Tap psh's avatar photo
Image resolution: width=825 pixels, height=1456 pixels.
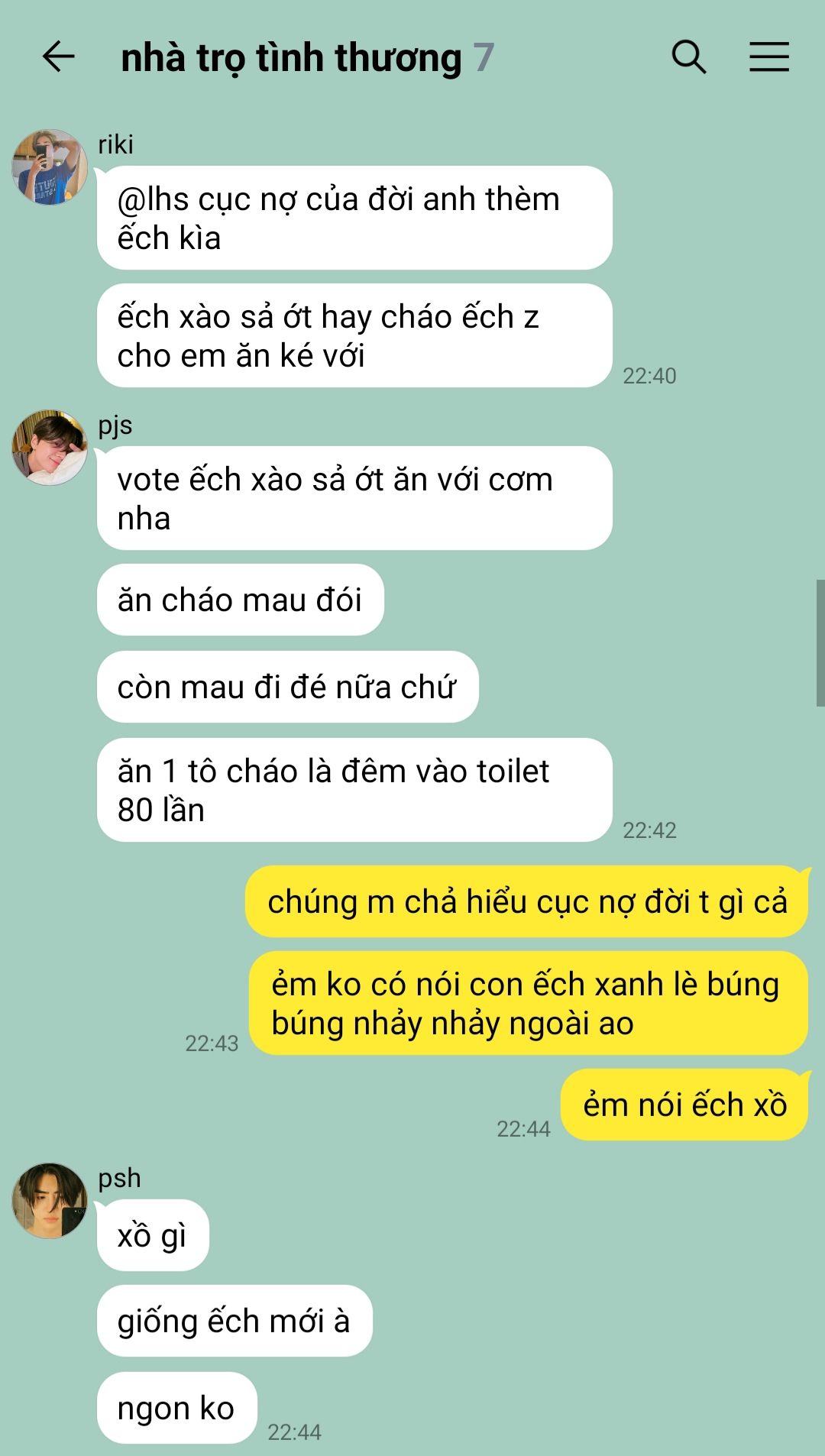(x=50, y=1201)
